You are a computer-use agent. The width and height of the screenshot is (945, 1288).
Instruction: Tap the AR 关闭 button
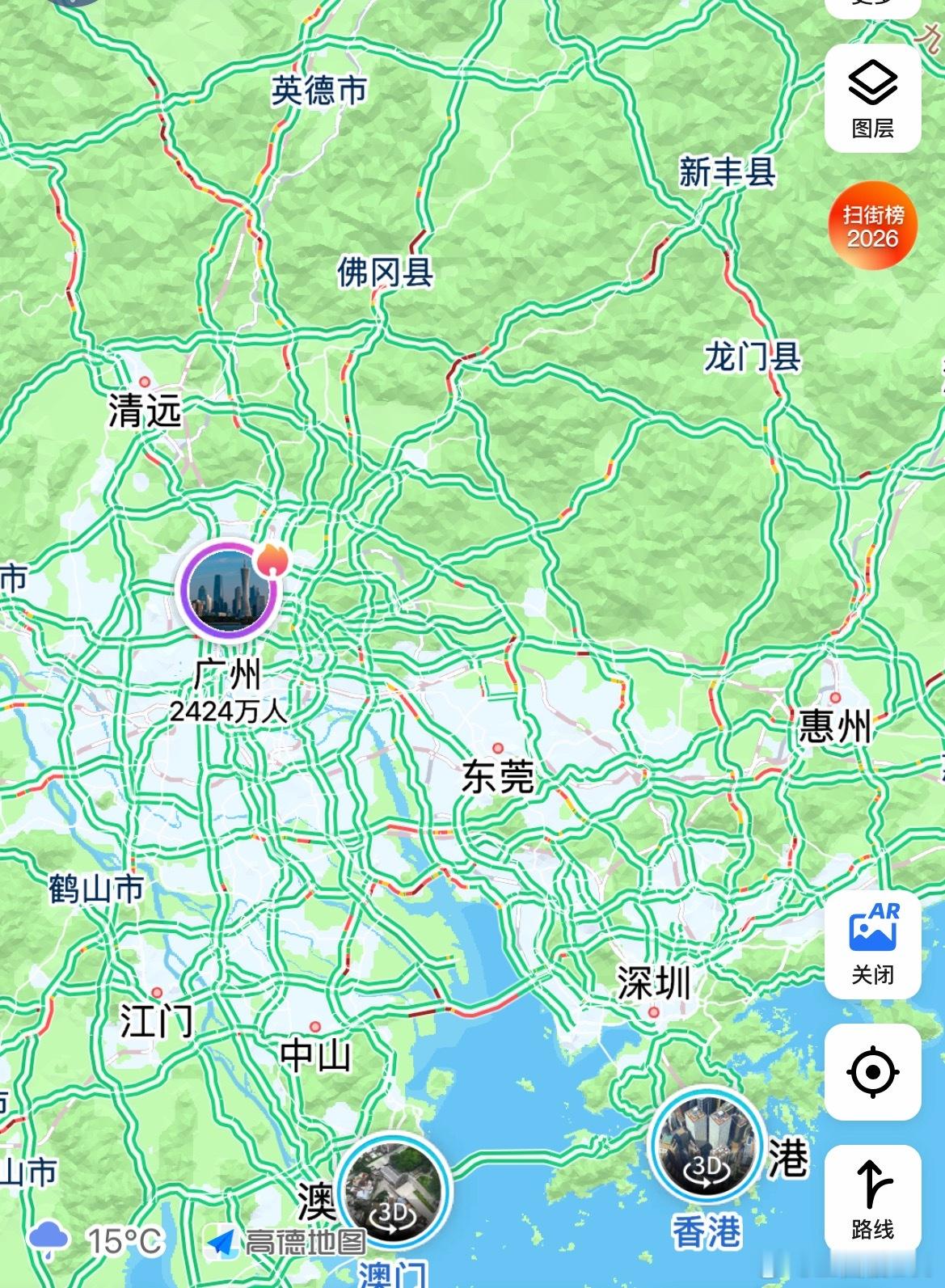point(872,944)
